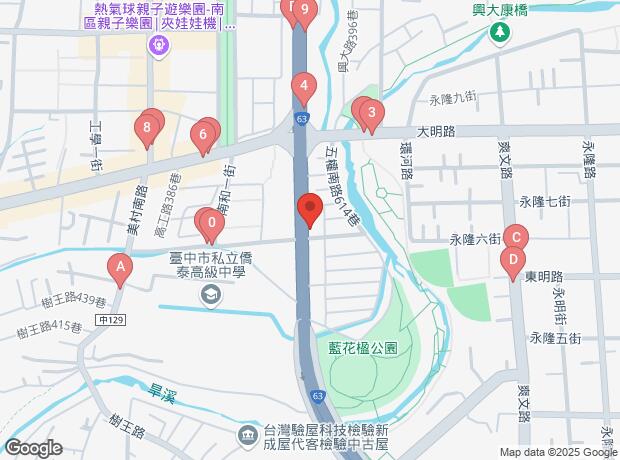Open the map marker numbered 0
The image size is (620, 460).
(211, 224)
